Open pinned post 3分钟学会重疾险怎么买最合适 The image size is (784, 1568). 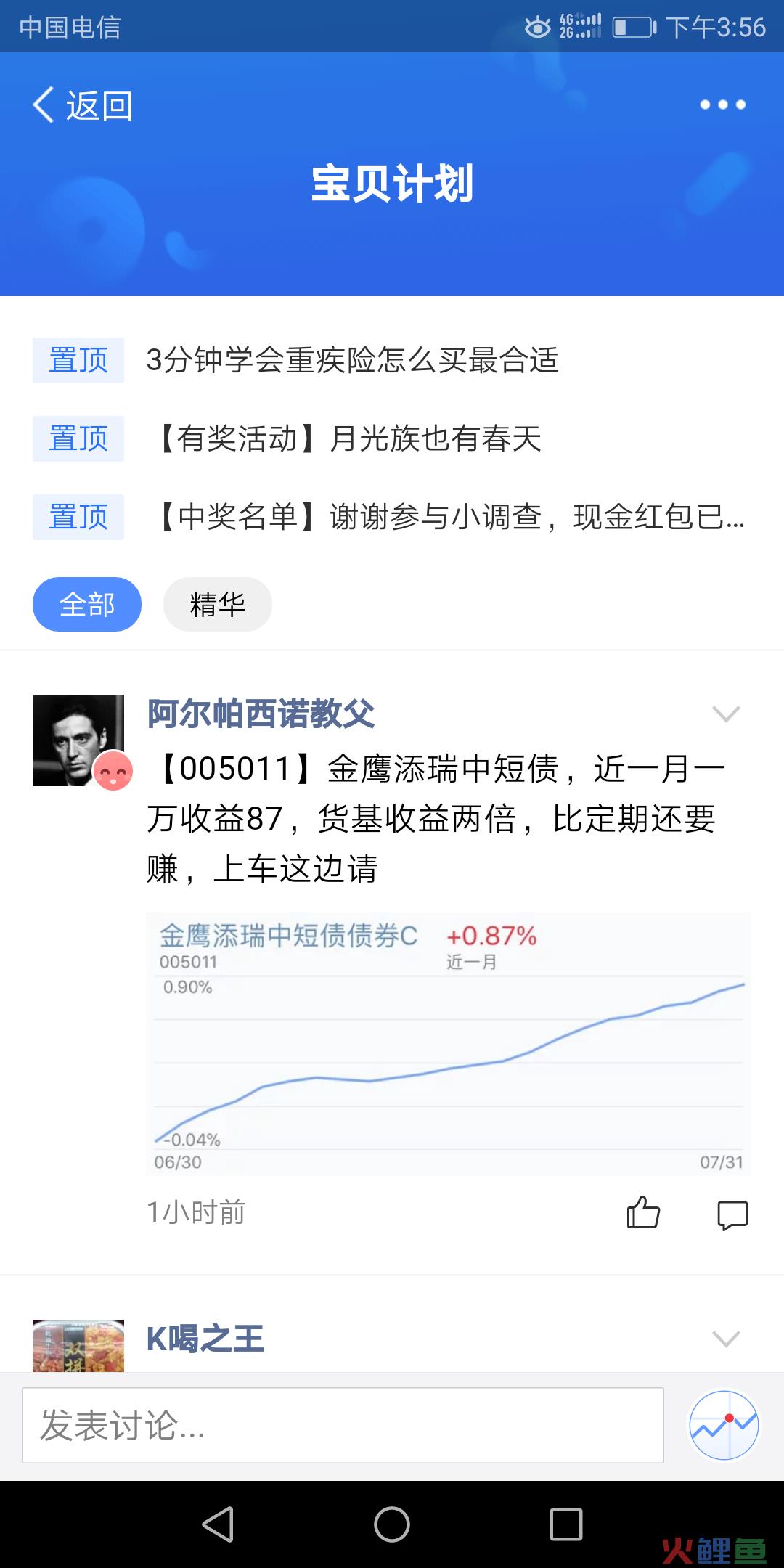pos(352,360)
